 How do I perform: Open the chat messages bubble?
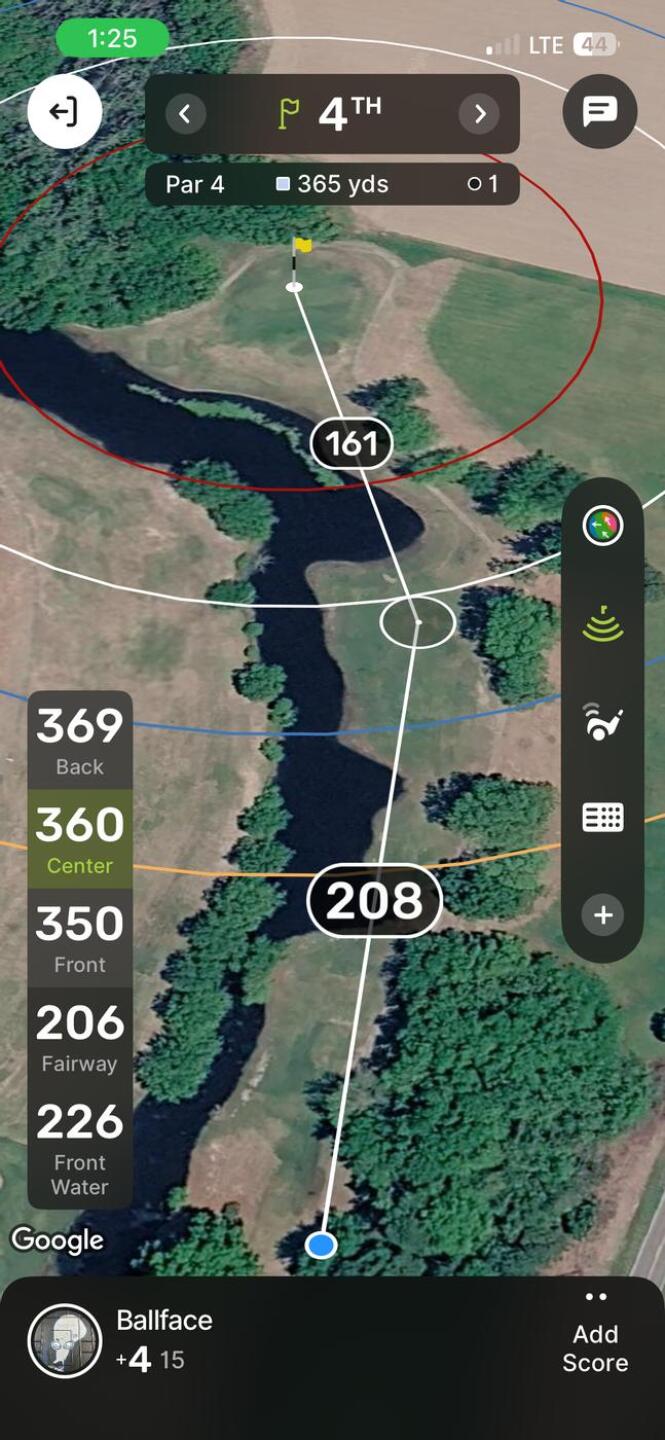point(599,111)
